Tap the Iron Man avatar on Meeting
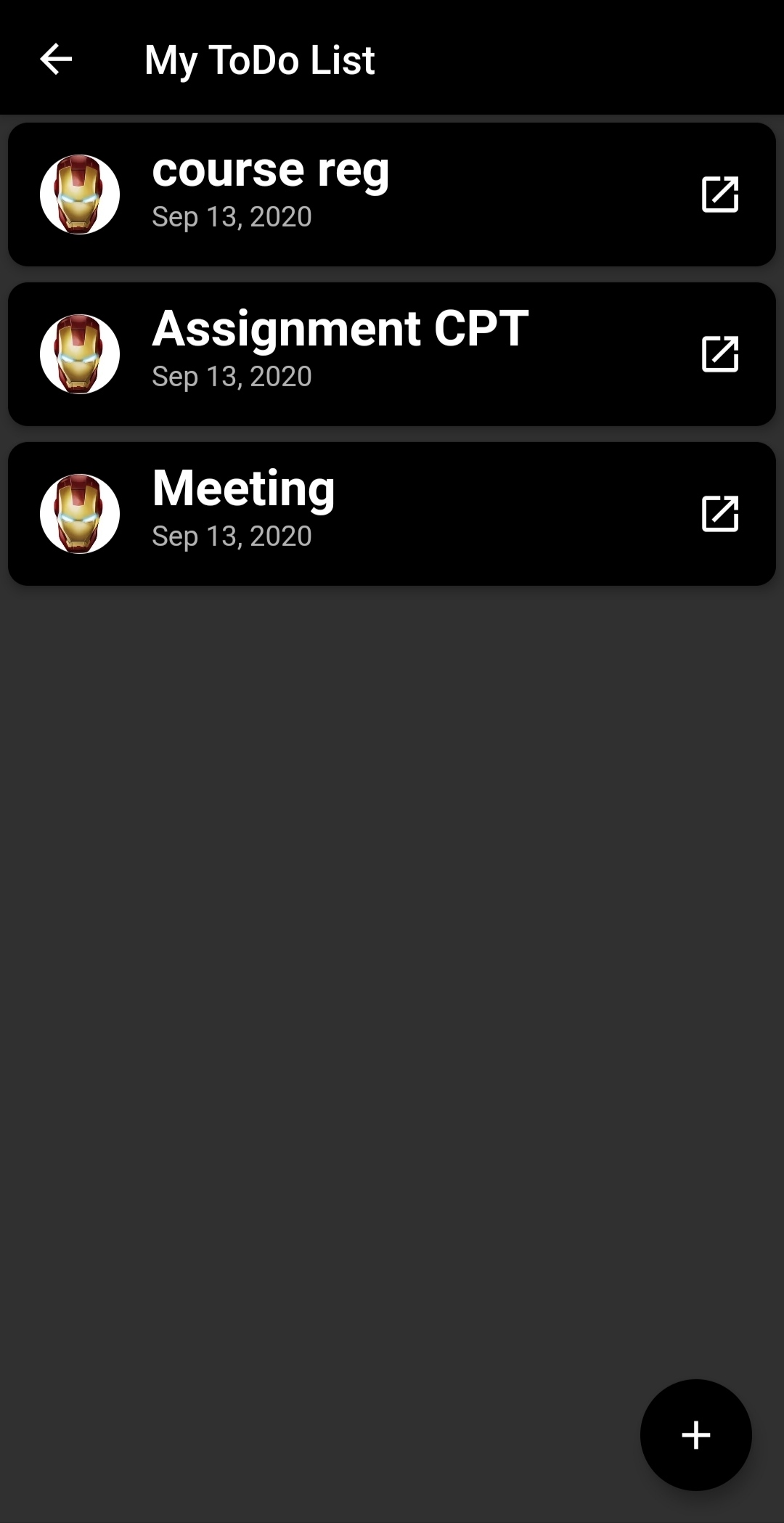 (x=80, y=513)
